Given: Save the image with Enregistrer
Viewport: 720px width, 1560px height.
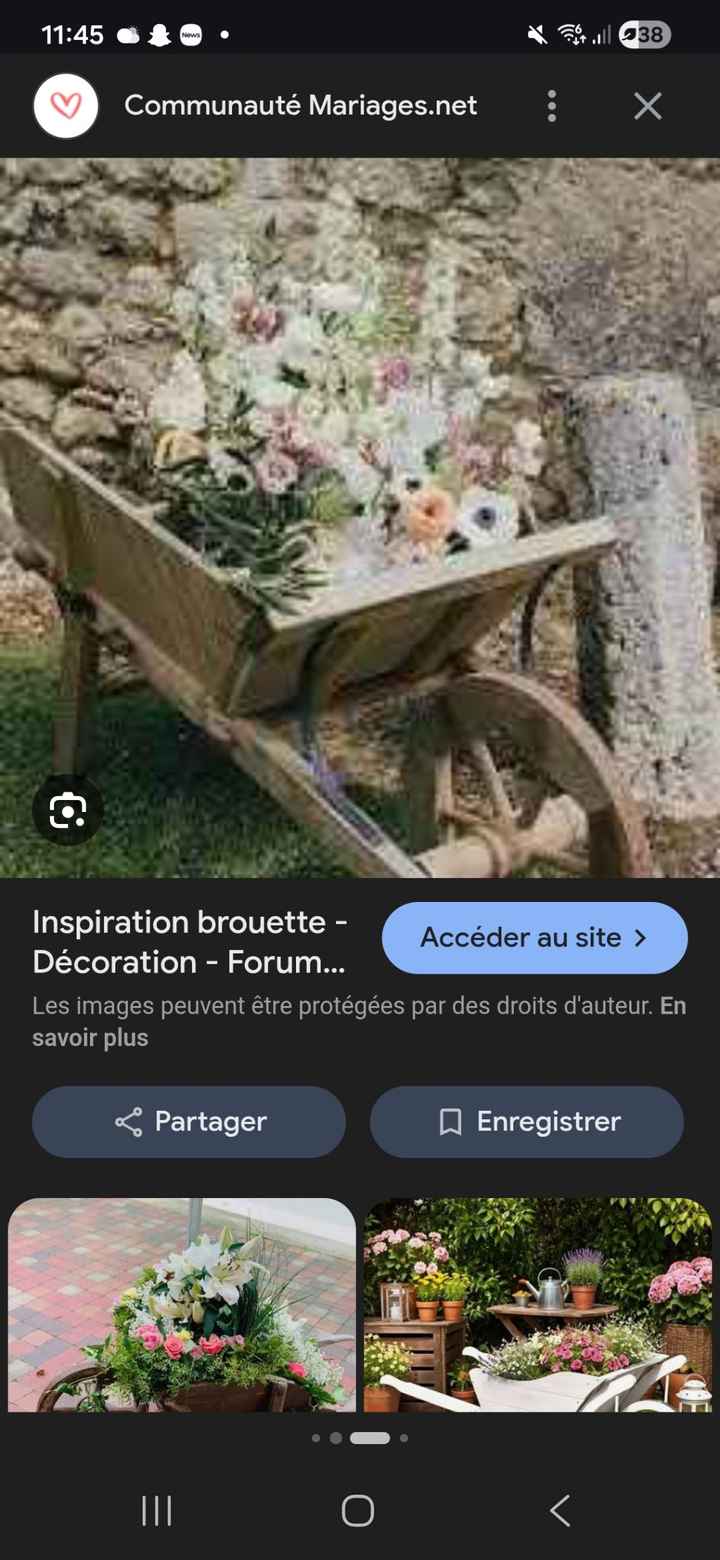Looking at the screenshot, I should [x=527, y=1122].
